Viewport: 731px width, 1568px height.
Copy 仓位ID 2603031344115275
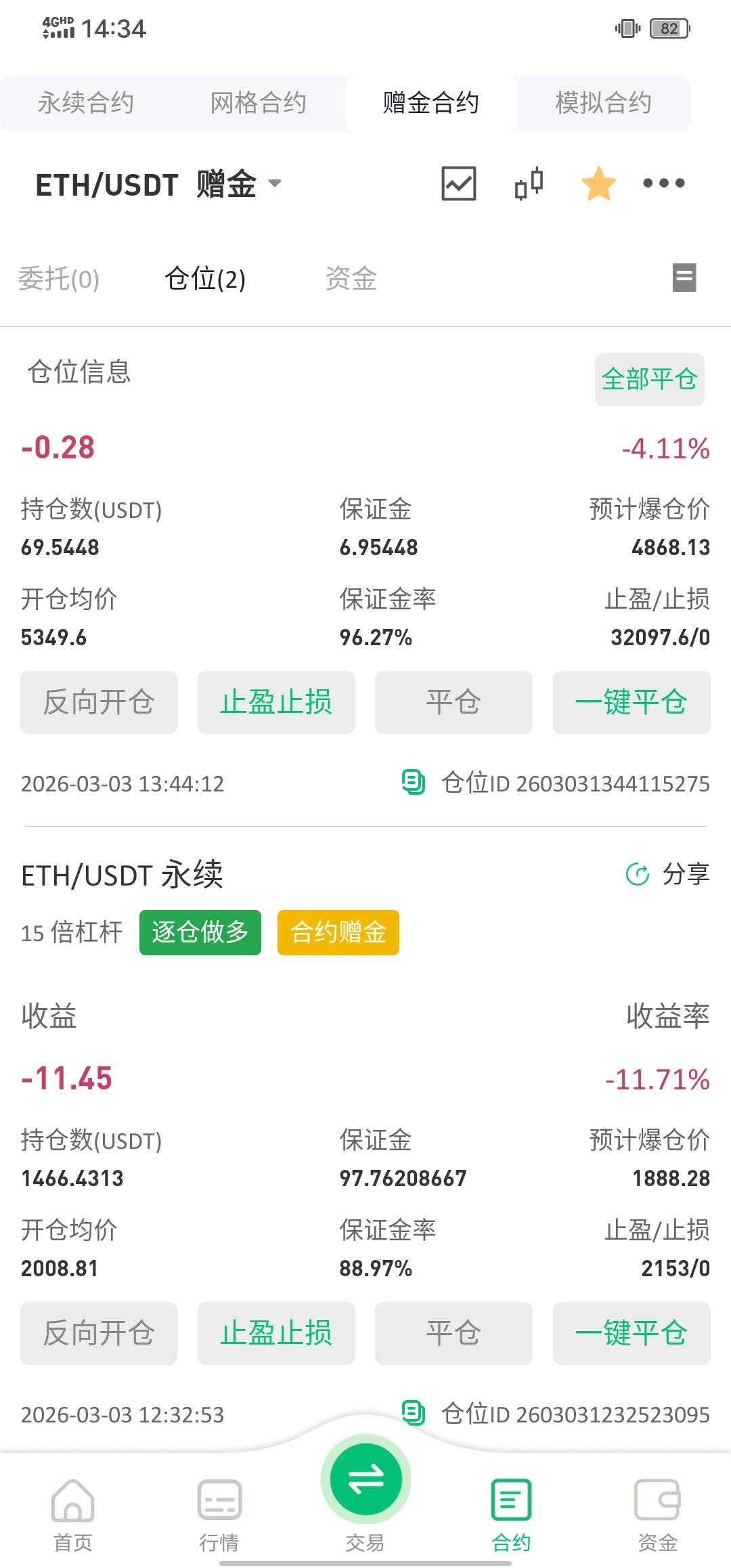point(414,783)
